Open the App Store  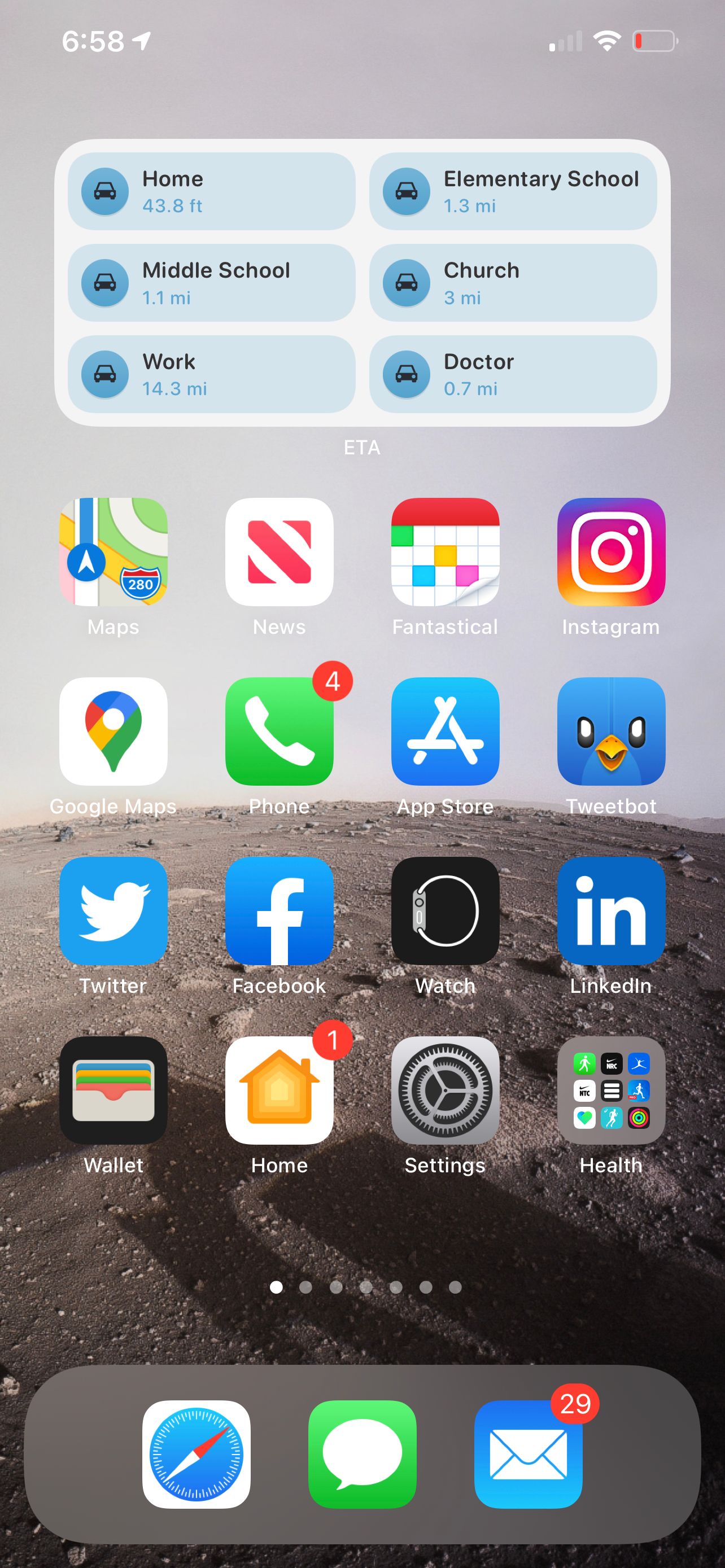click(x=445, y=732)
